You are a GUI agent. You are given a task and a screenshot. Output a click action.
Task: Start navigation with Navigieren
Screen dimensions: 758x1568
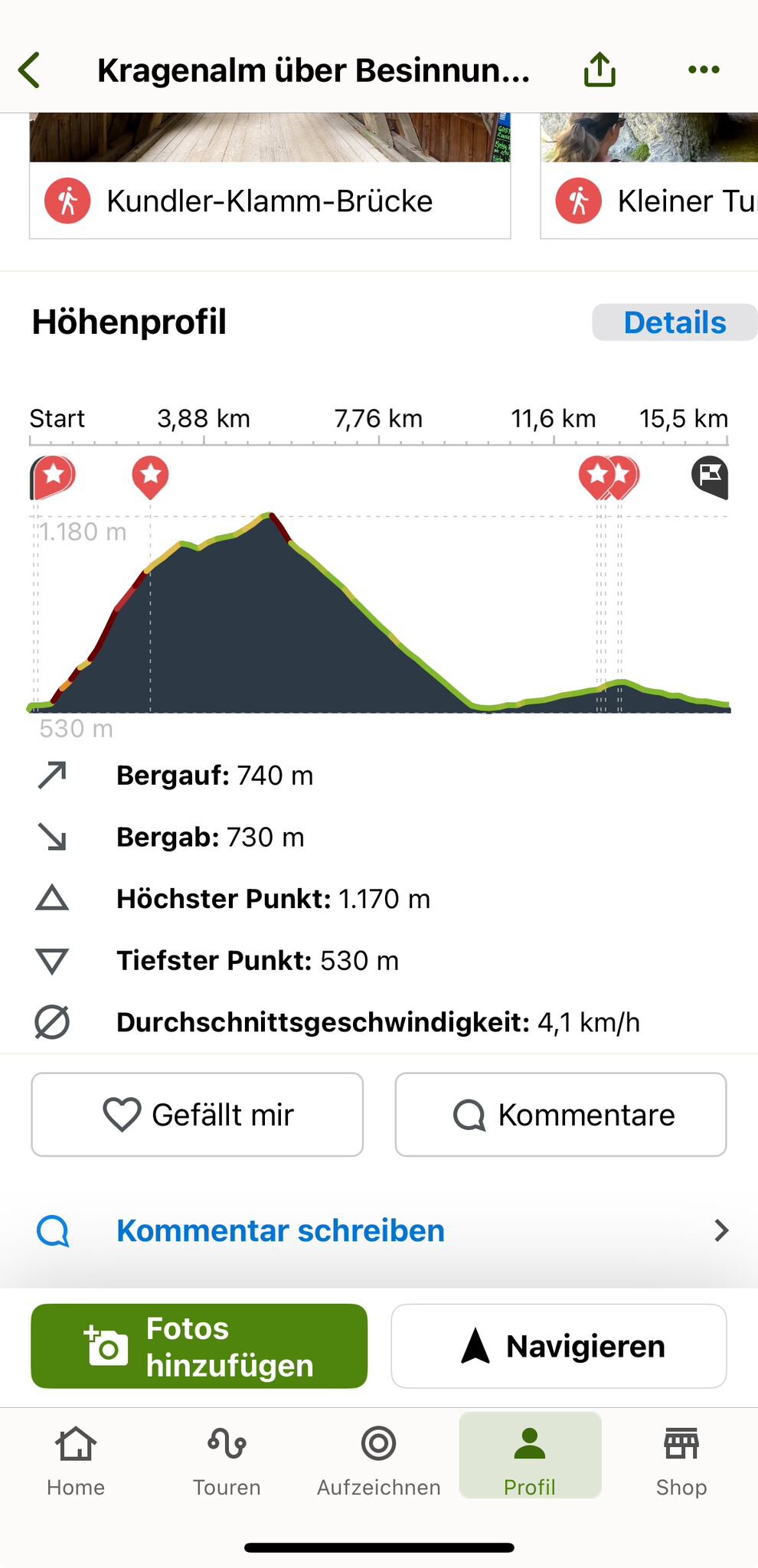coord(559,1347)
